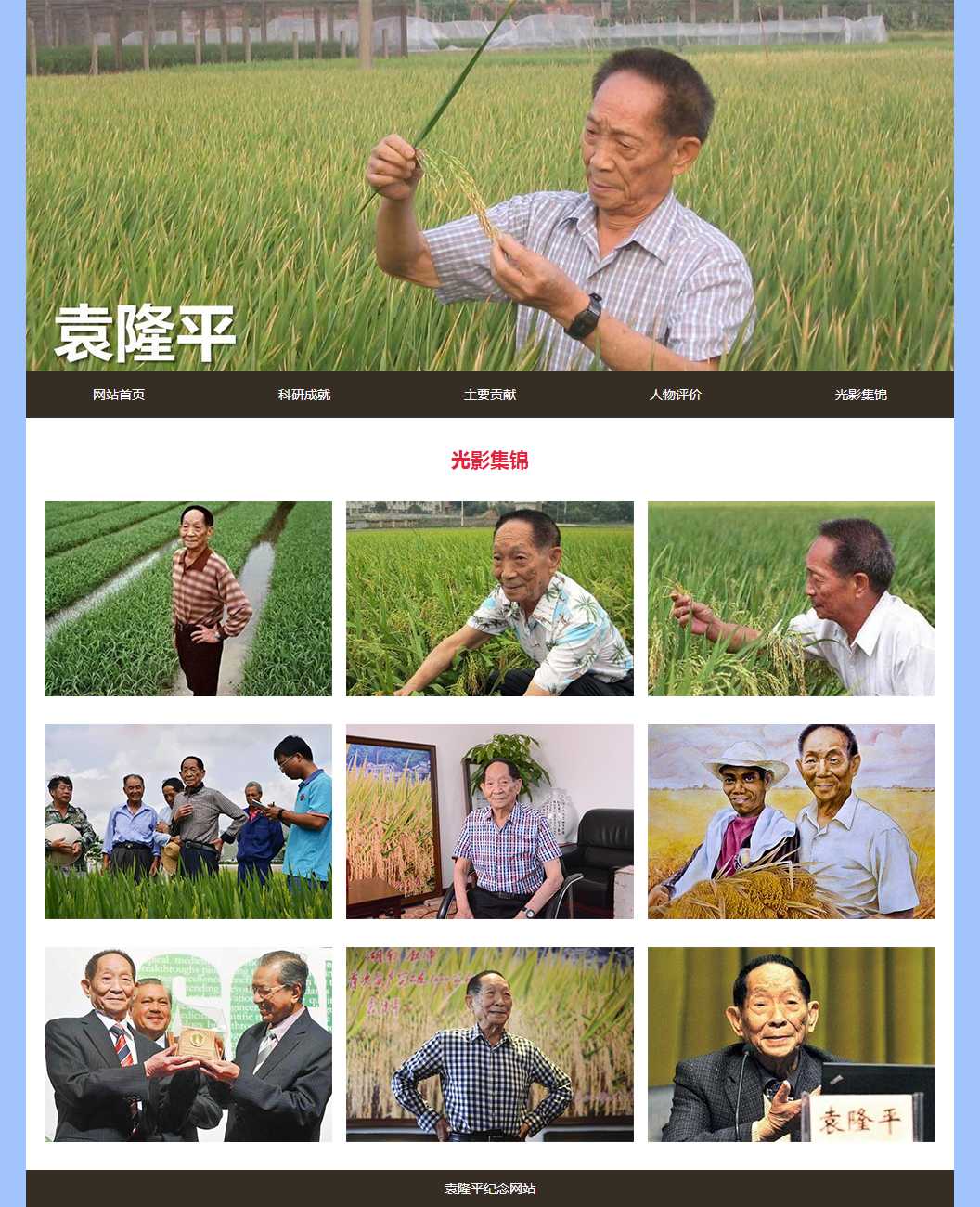Screen dimensions: 980x1207
Task: Open photo of man standing between paddy rows
Action: (188, 599)
